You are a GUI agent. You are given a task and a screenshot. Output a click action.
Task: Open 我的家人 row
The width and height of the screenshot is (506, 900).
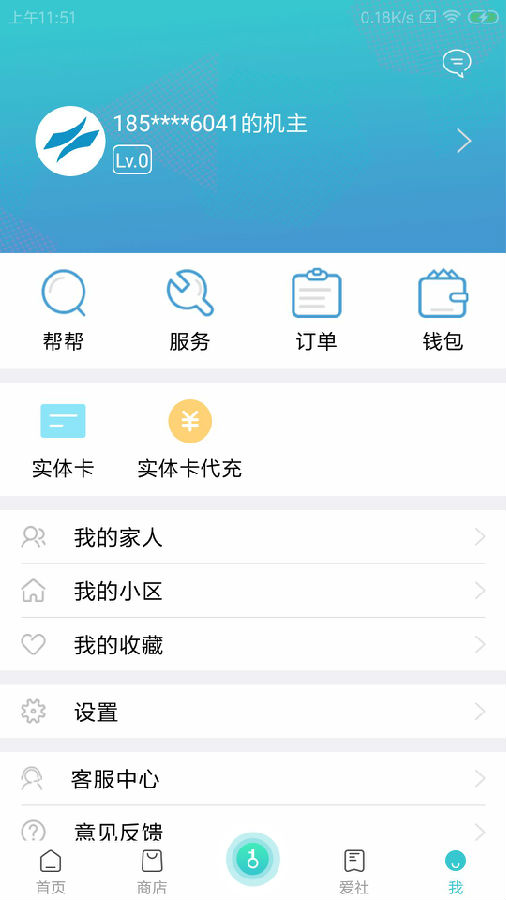[x=253, y=537]
